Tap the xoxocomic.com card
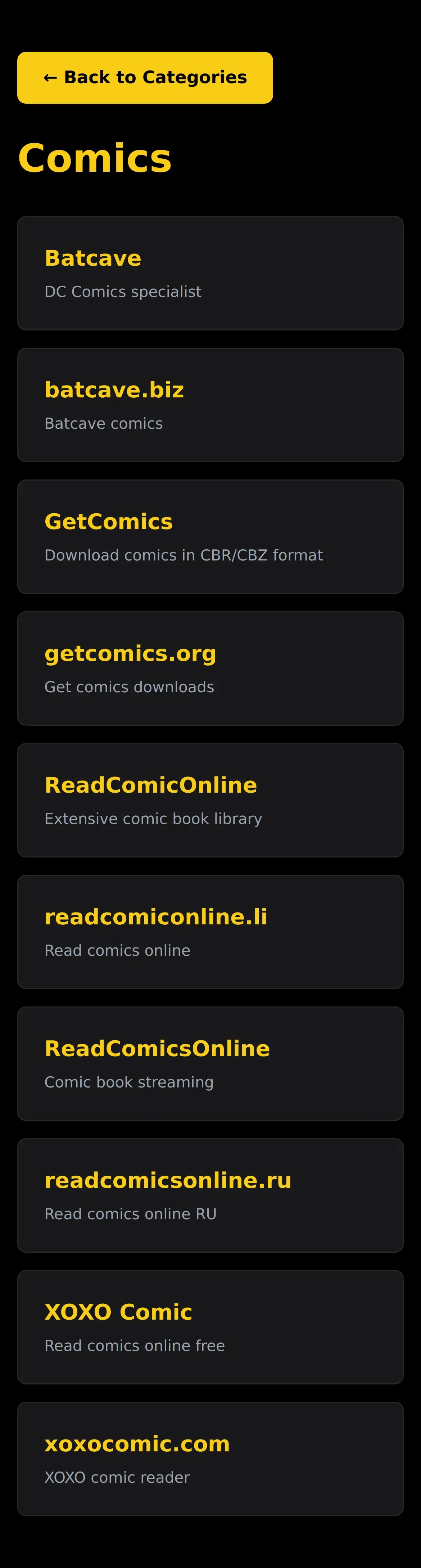 210,1459
